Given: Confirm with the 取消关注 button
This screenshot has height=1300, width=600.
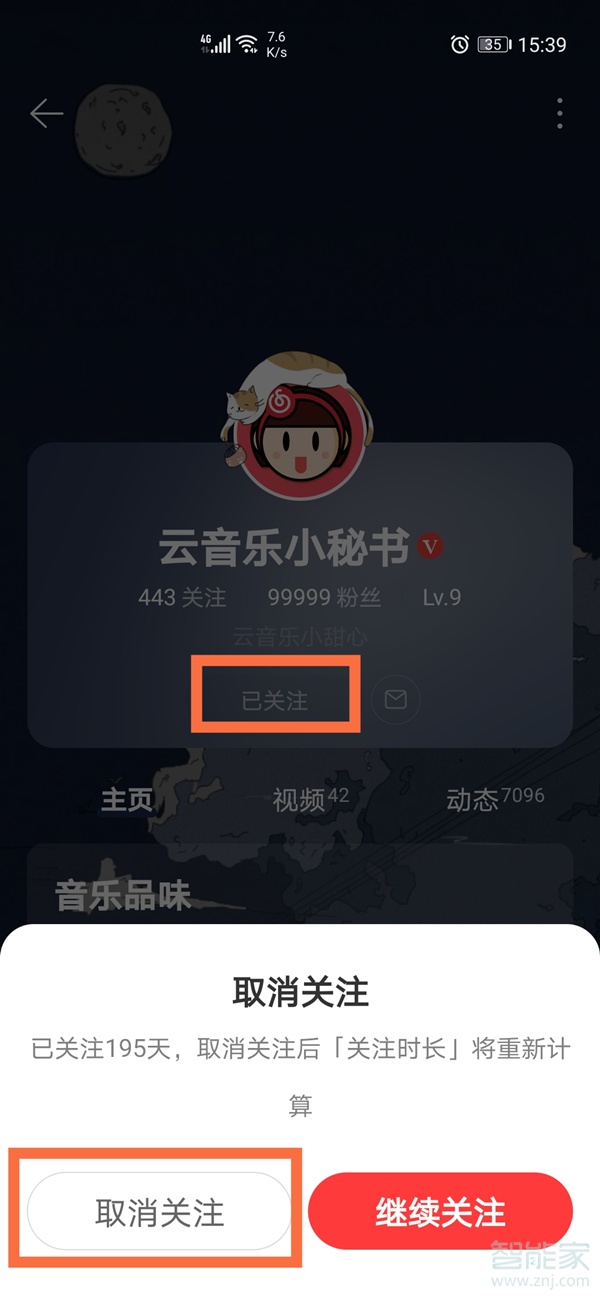Looking at the screenshot, I should [158, 1213].
